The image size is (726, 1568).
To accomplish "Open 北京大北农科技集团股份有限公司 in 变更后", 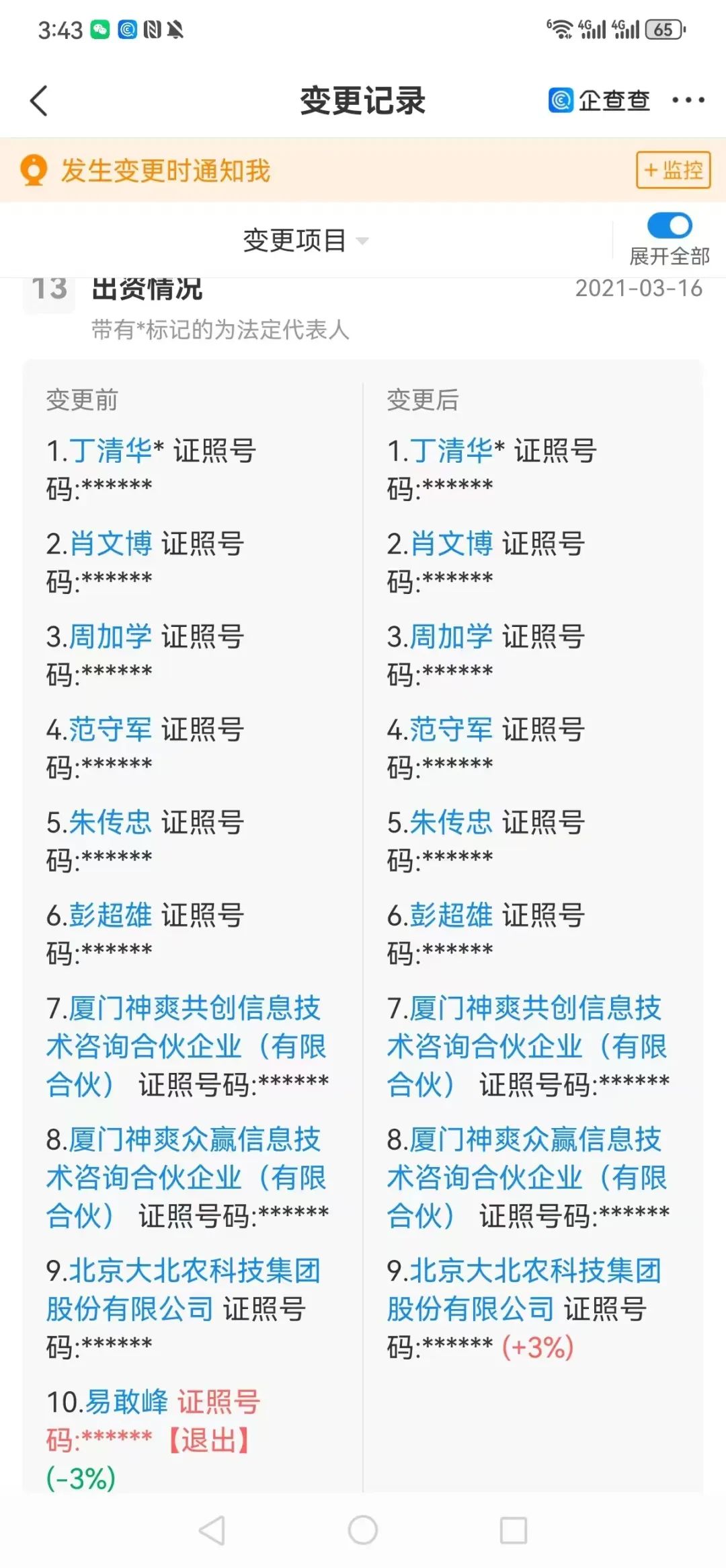I will coord(526,1289).
